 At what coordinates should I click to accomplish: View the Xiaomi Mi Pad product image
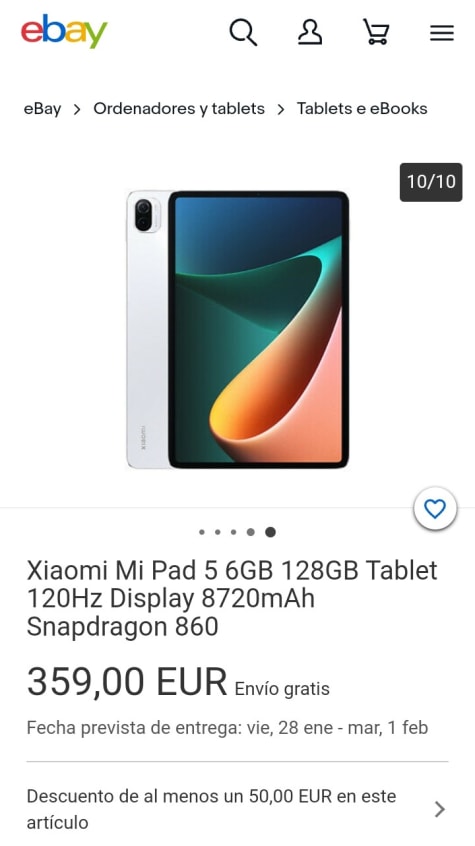point(238,329)
